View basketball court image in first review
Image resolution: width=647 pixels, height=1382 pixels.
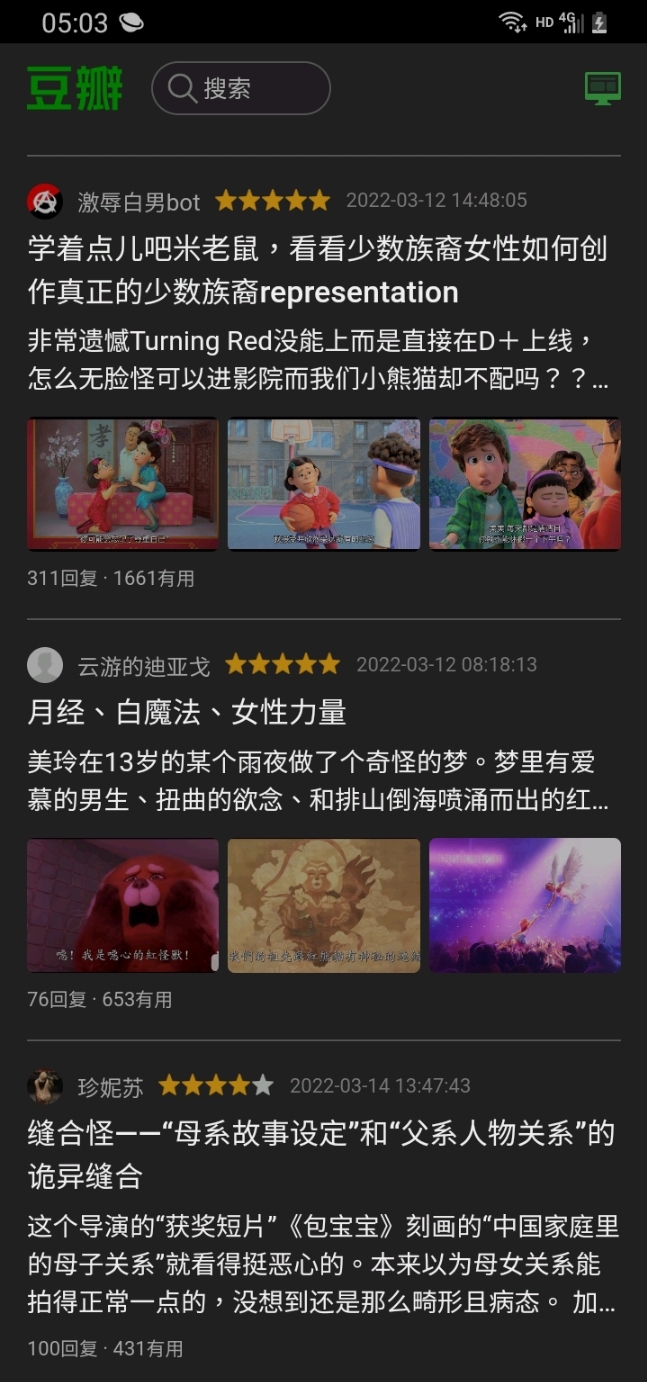[x=324, y=484]
